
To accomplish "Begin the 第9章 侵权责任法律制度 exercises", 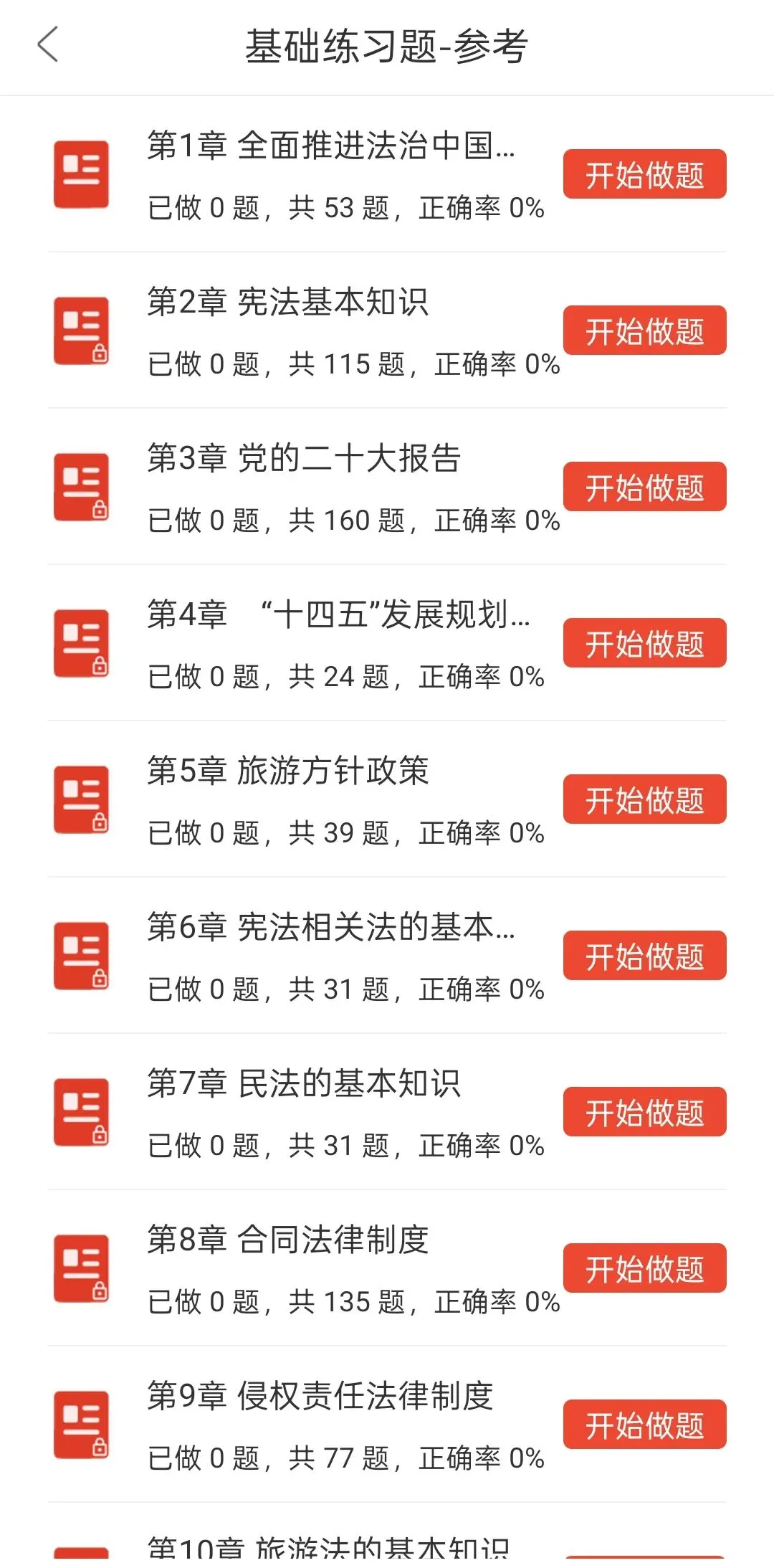I will (644, 1425).
